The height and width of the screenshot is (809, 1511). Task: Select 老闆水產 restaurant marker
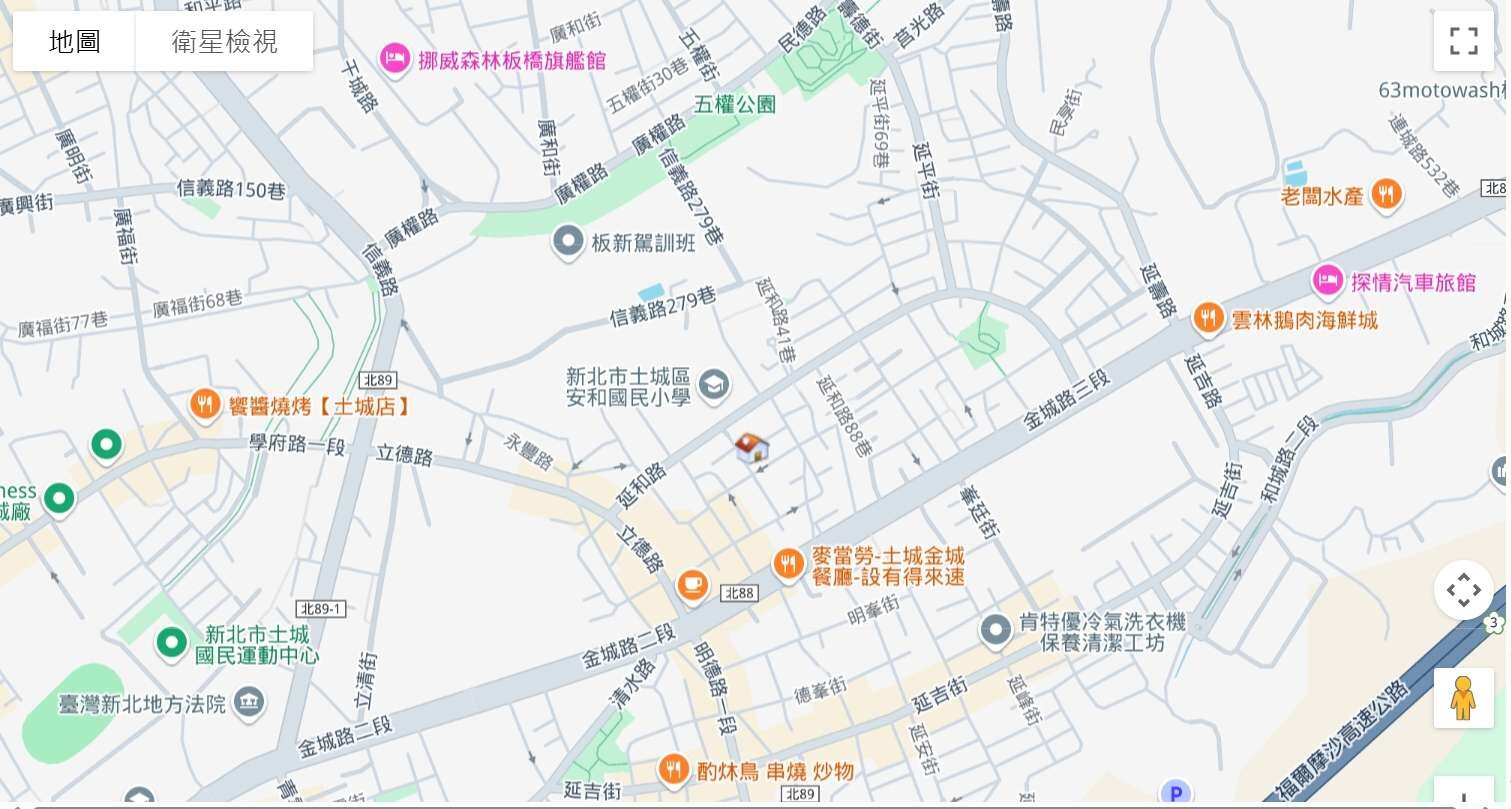(1385, 194)
